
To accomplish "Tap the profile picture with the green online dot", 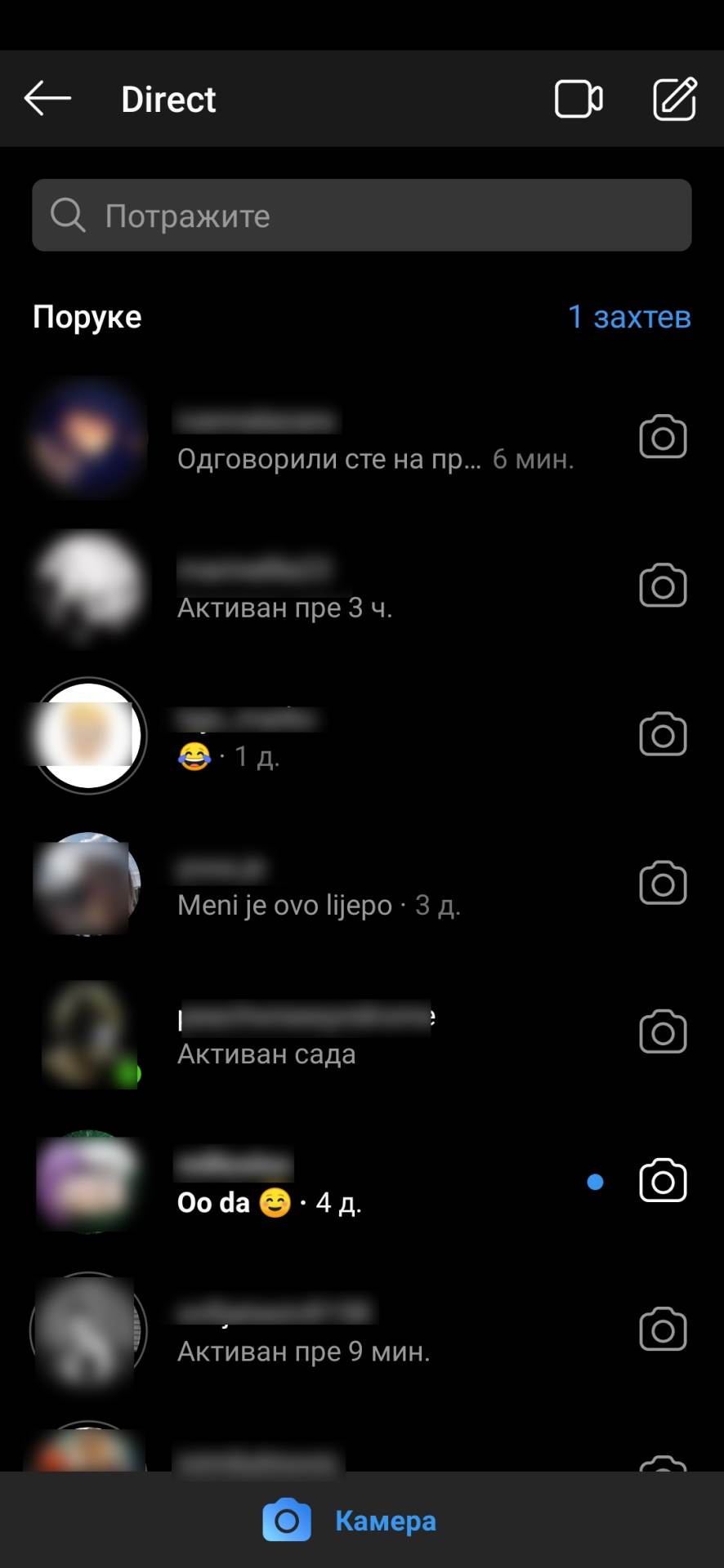I will click(x=88, y=1033).
